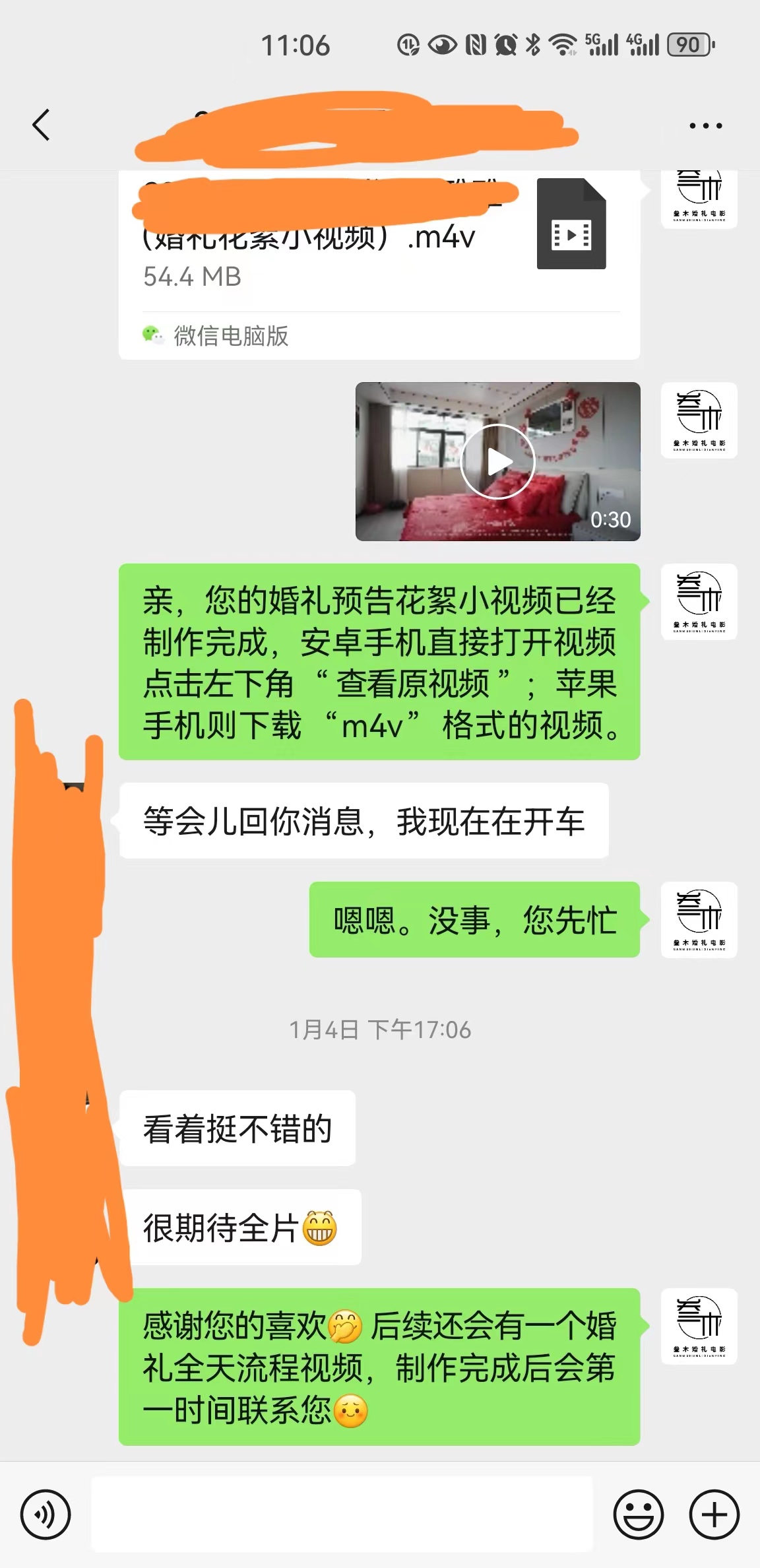The image size is (760, 1568).
Task: Tap sender avatar beside the 嗯嗯 message
Action: point(699,919)
